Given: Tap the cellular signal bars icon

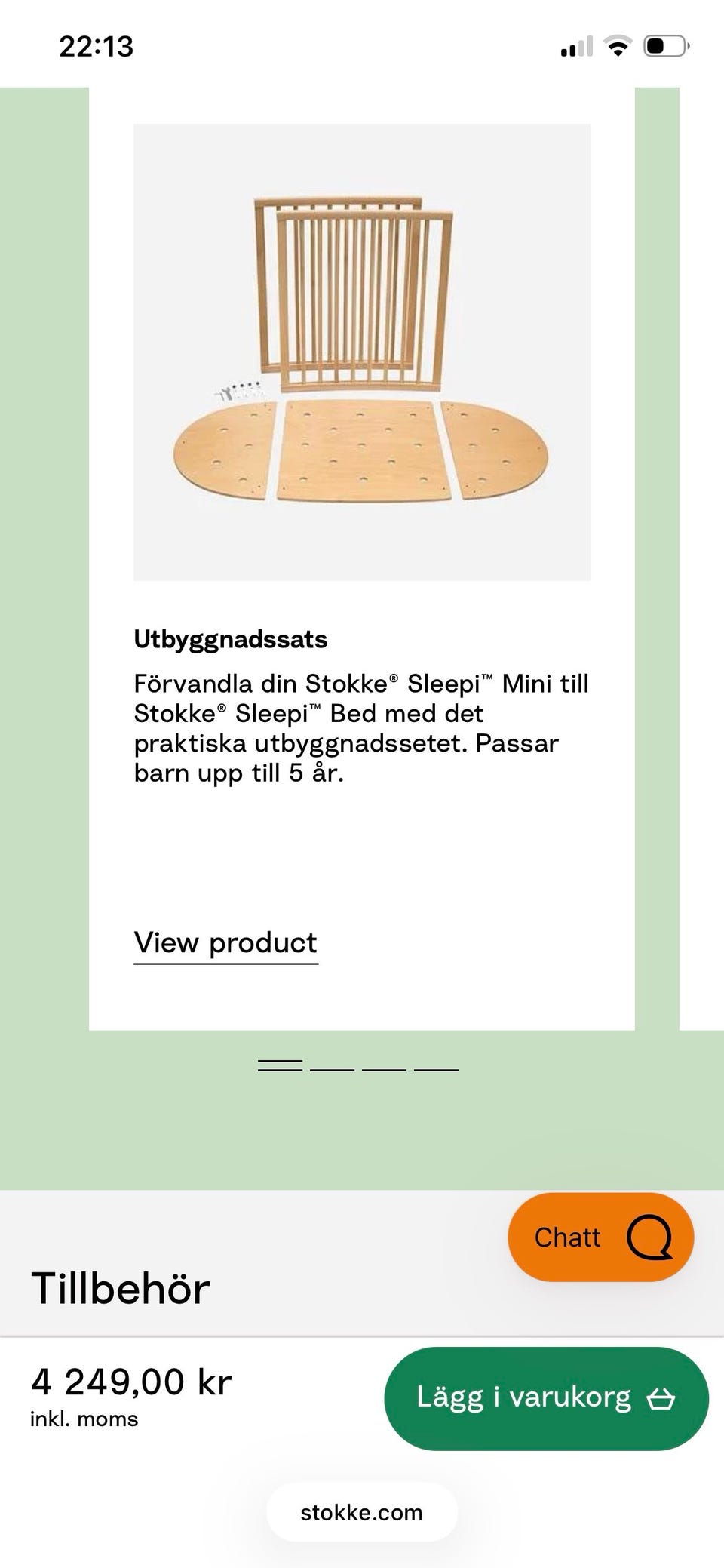Looking at the screenshot, I should click(x=577, y=47).
